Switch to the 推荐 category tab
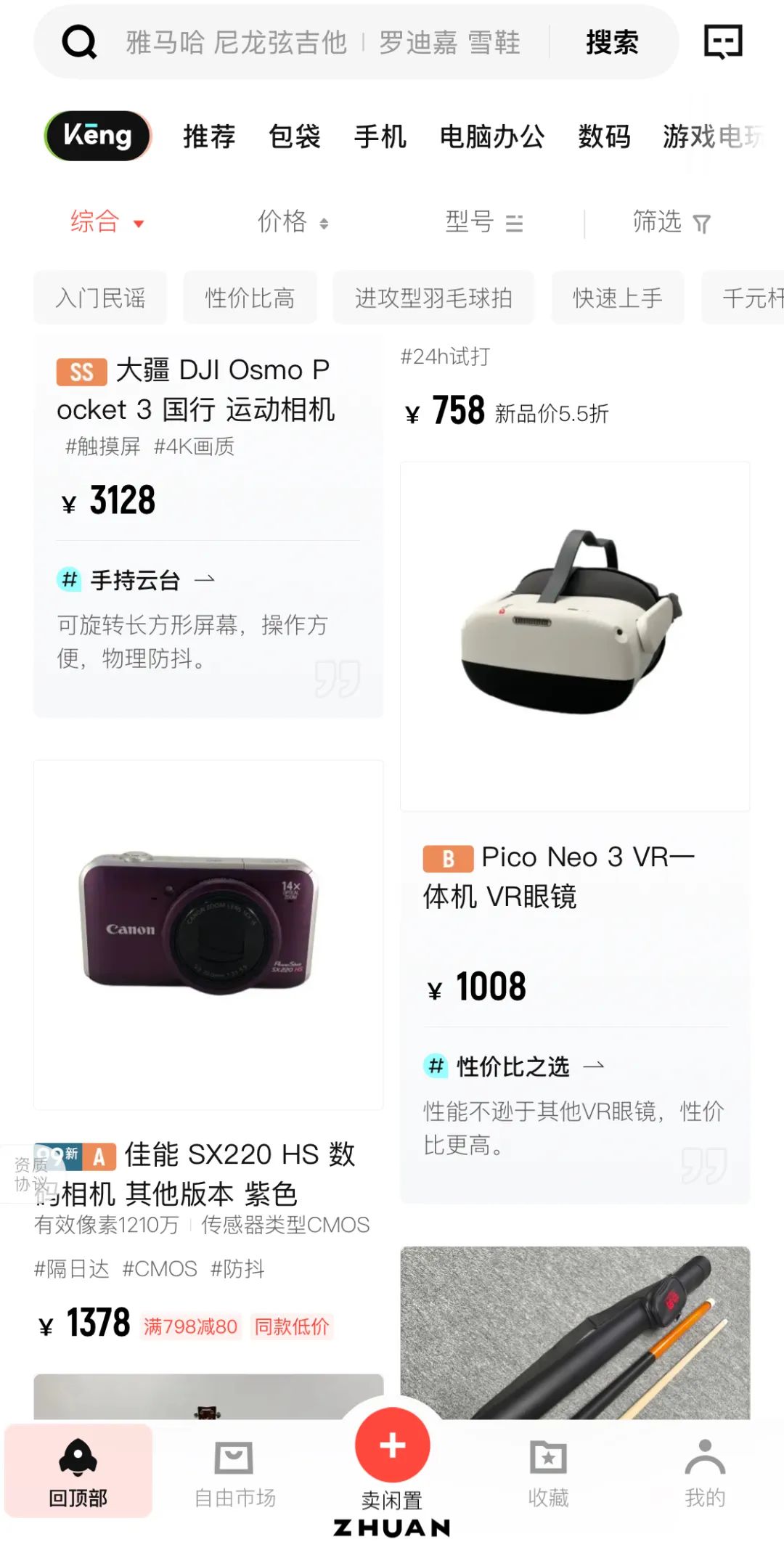 pyautogui.click(x=209, y=136)
